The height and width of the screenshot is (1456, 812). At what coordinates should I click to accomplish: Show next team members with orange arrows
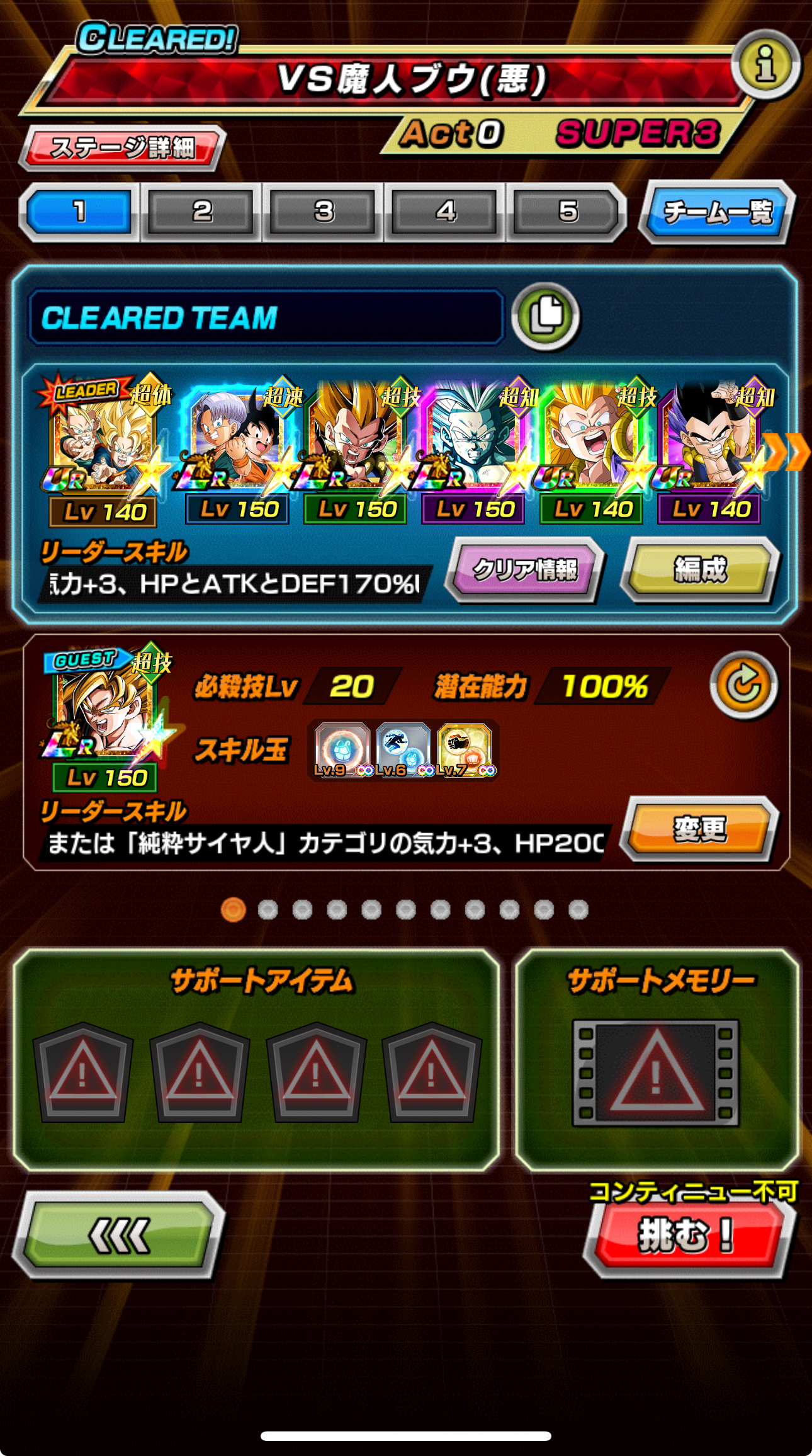[x=787, y=451]
